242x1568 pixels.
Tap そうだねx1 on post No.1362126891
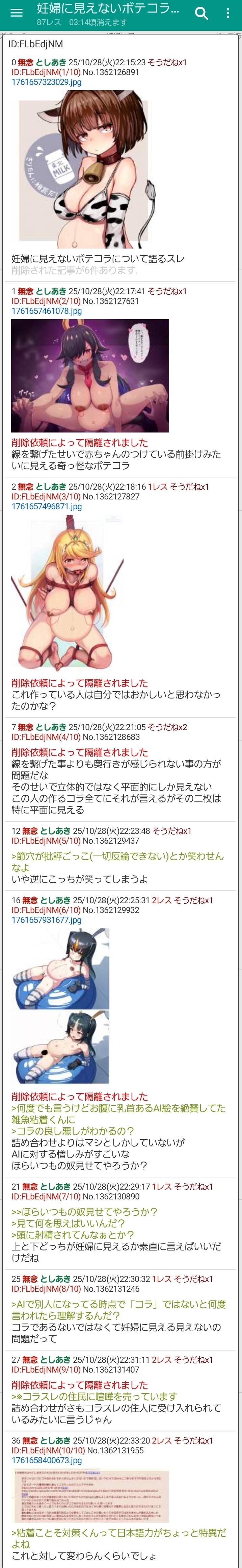[x=167, y=63]
